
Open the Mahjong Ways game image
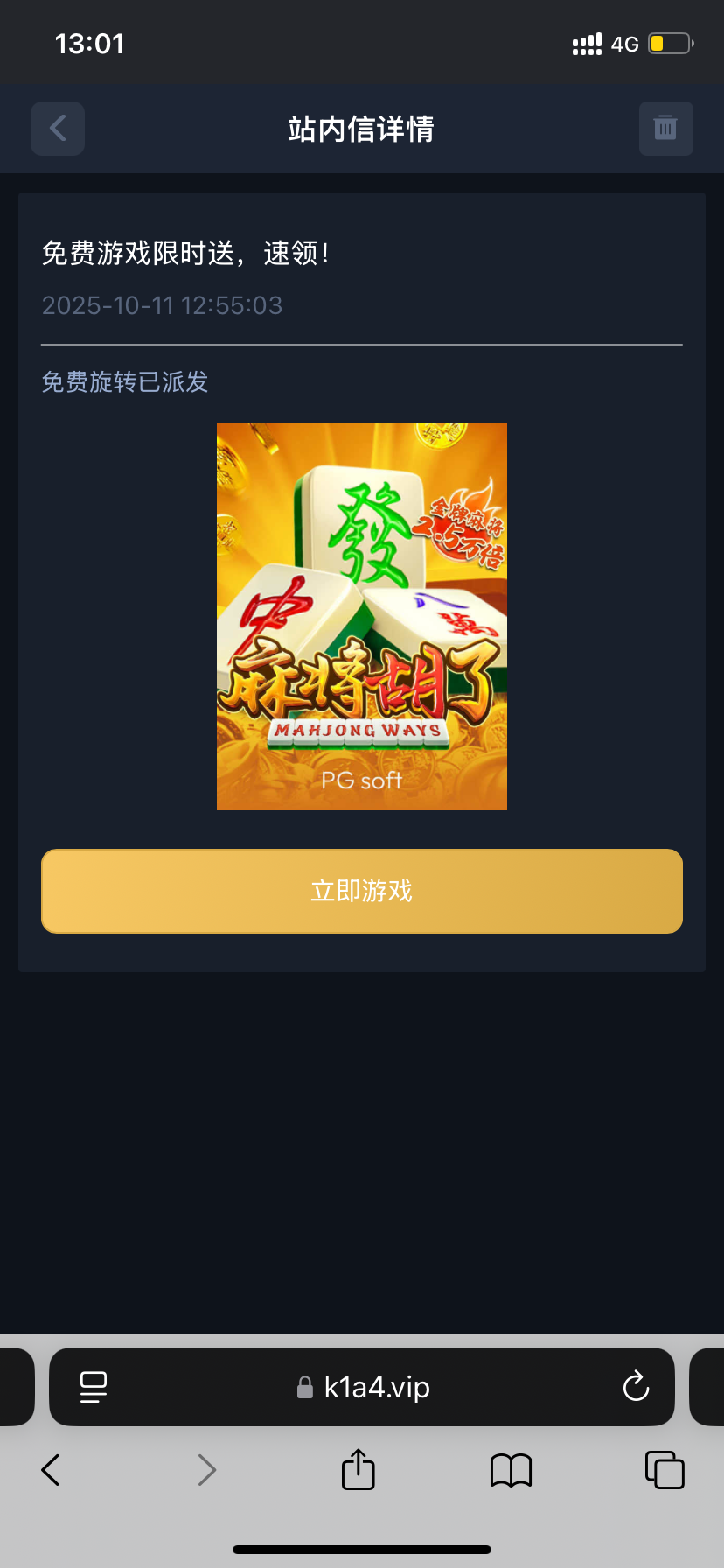pyautogui.click(x=362, y=617)
